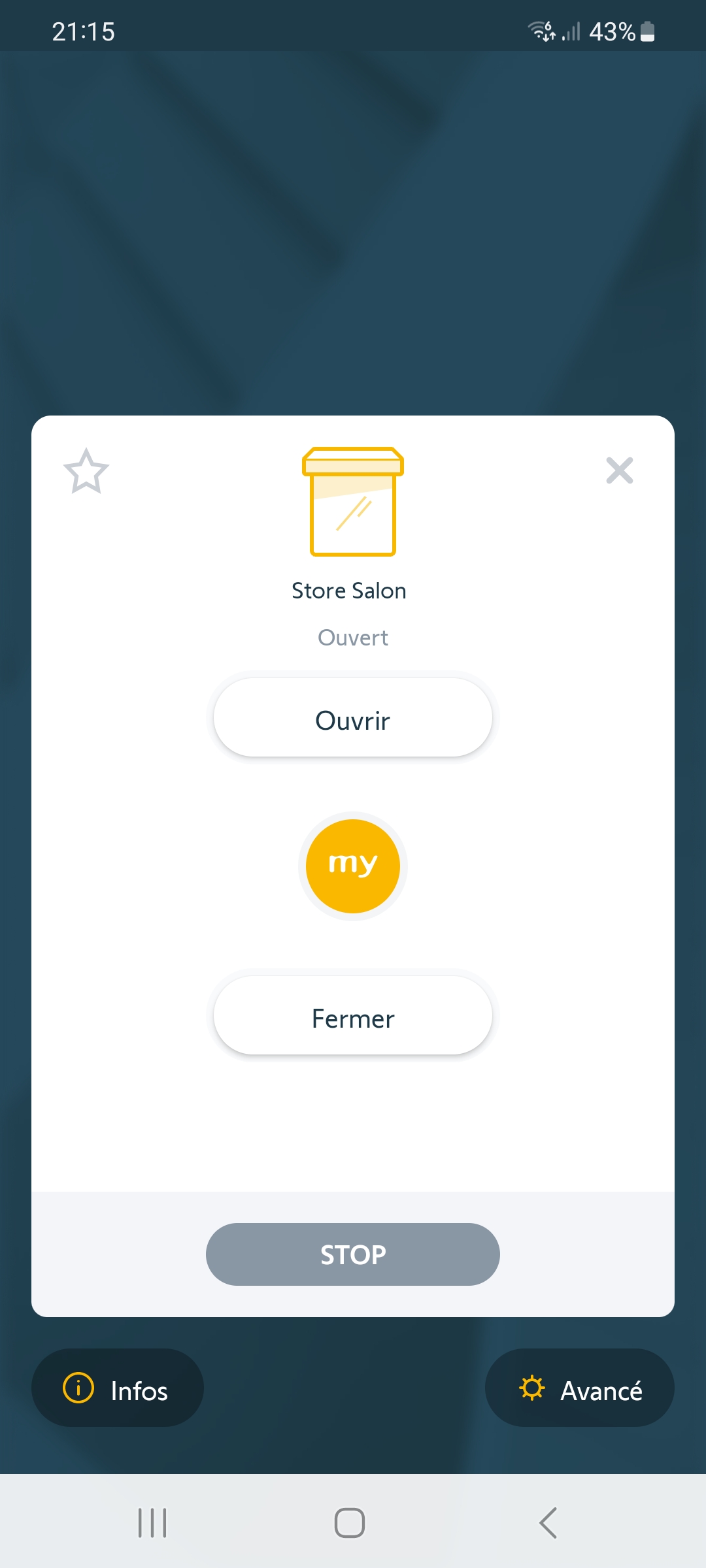This screenshot has height=1568, width=706.
Task: Open the Infos section
Action: coord(118,1388)
